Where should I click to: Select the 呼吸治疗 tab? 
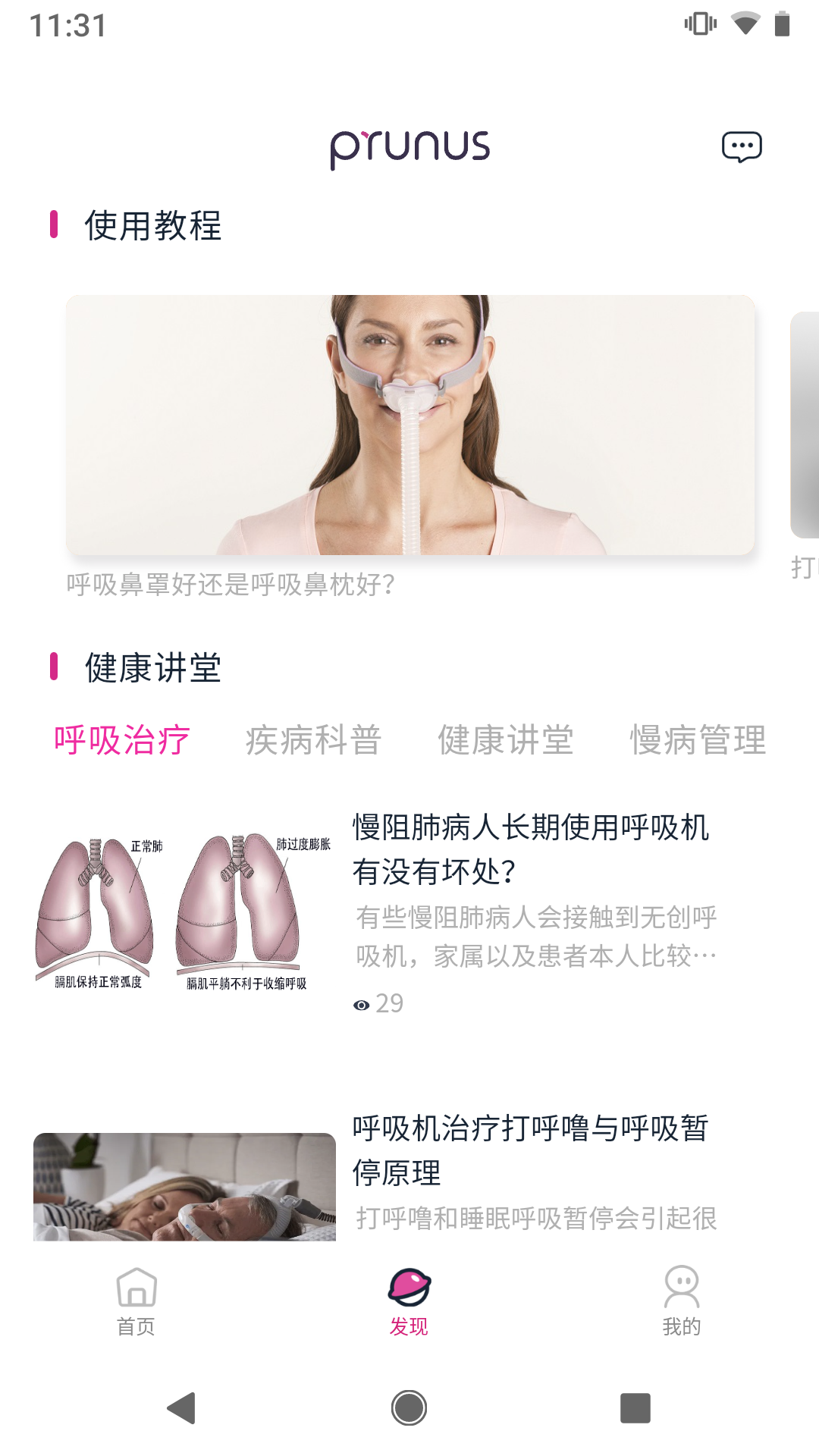121,740
